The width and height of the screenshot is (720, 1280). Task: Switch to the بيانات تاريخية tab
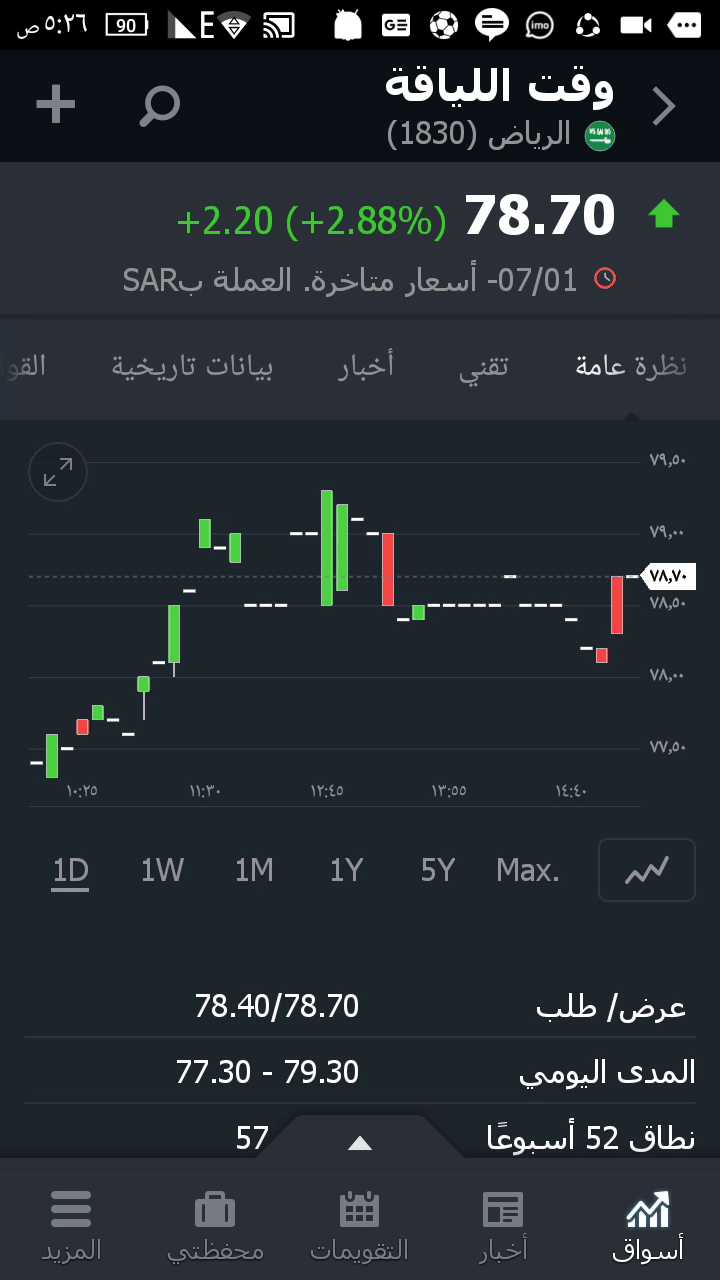coord(193,366)
